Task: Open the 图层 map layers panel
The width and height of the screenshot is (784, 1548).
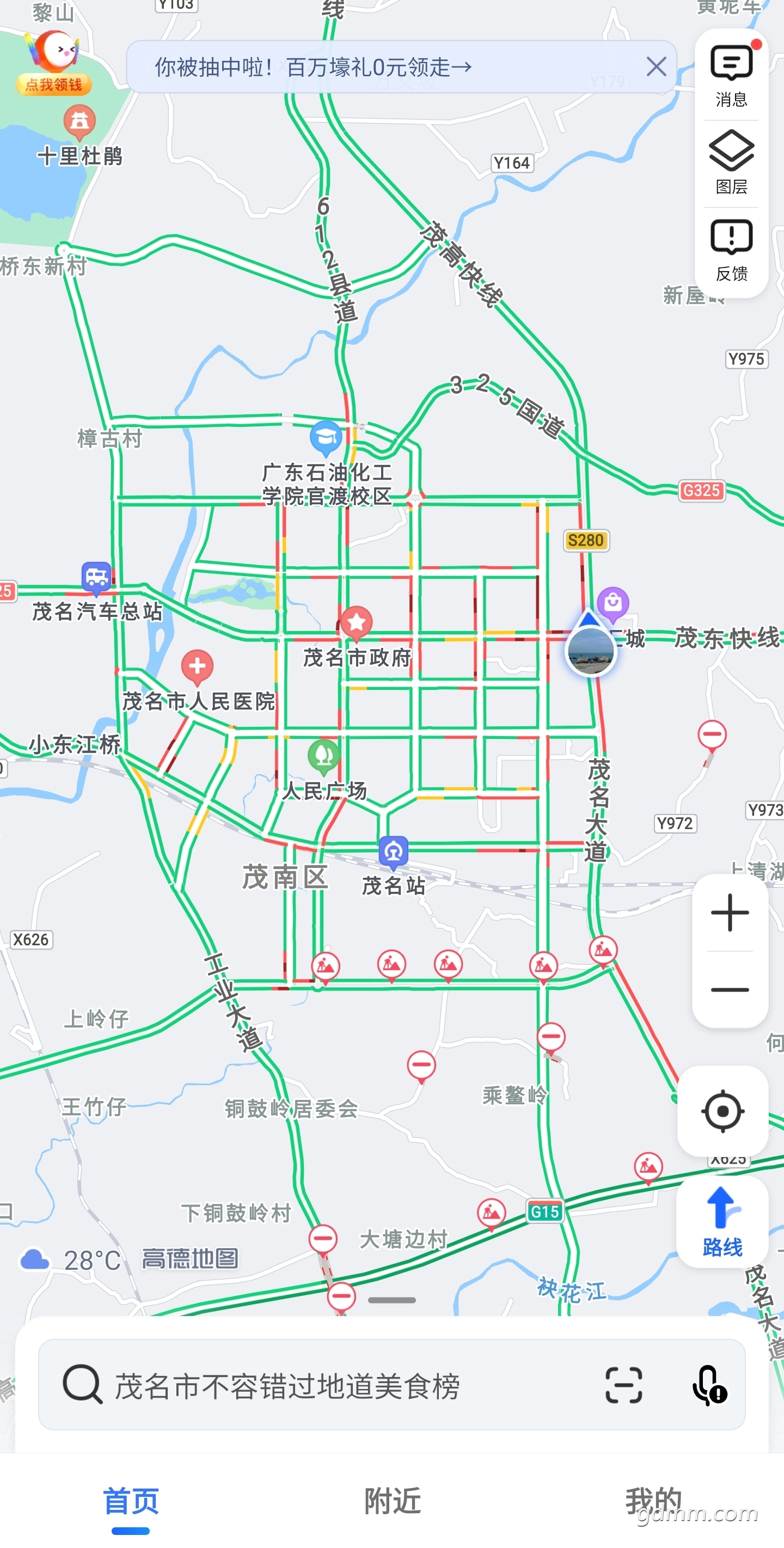Action: click(x=731, y=162)
